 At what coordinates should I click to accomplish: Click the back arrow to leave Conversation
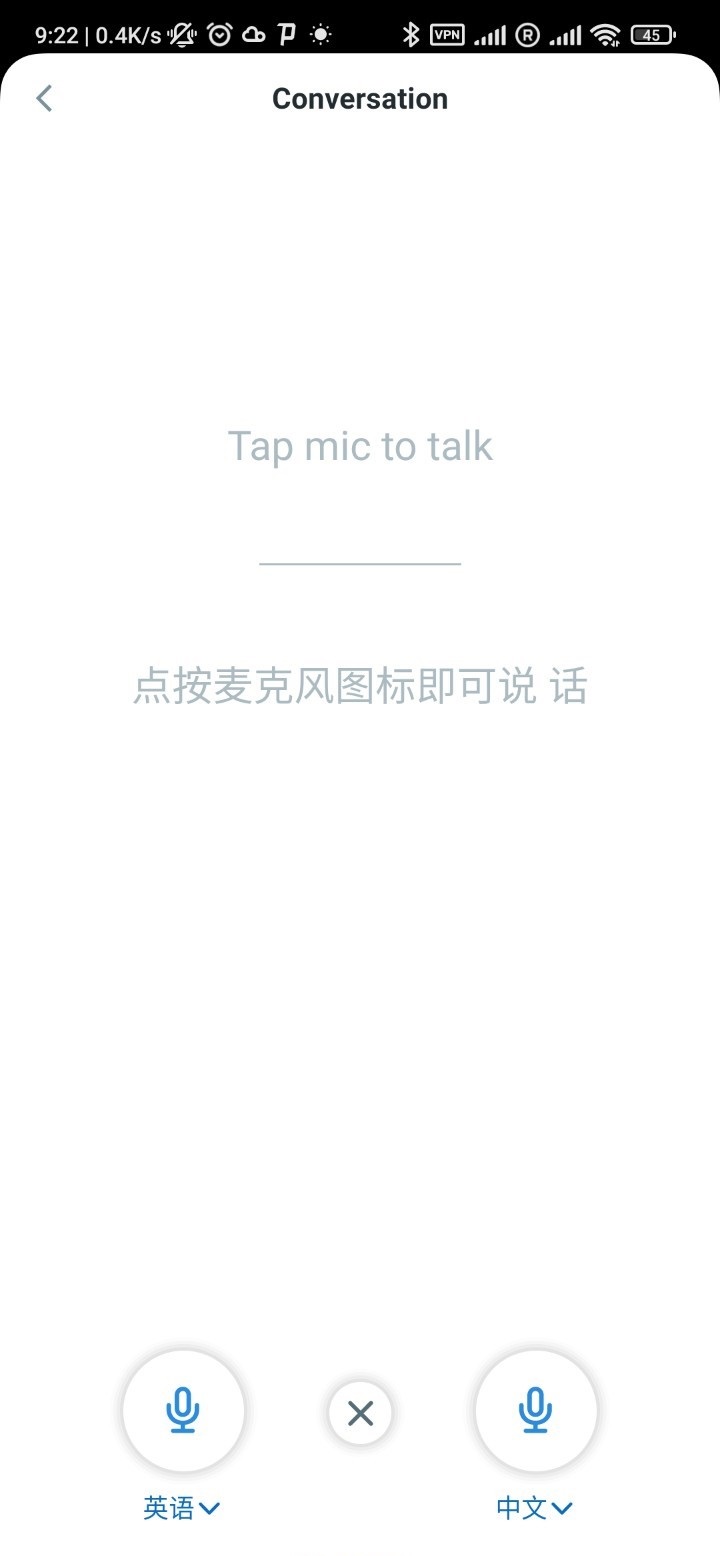click(x=43, y=97)
